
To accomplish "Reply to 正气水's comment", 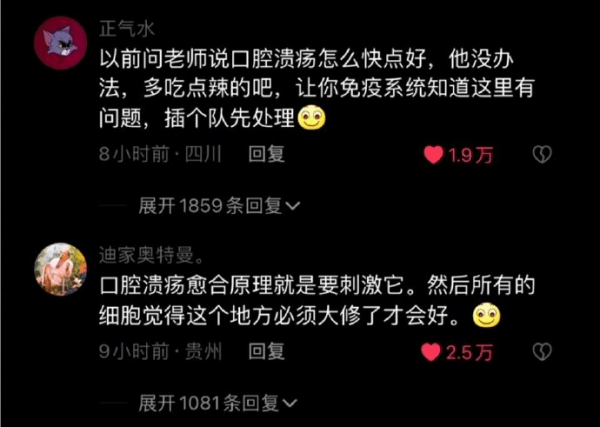I will (266, 154).
